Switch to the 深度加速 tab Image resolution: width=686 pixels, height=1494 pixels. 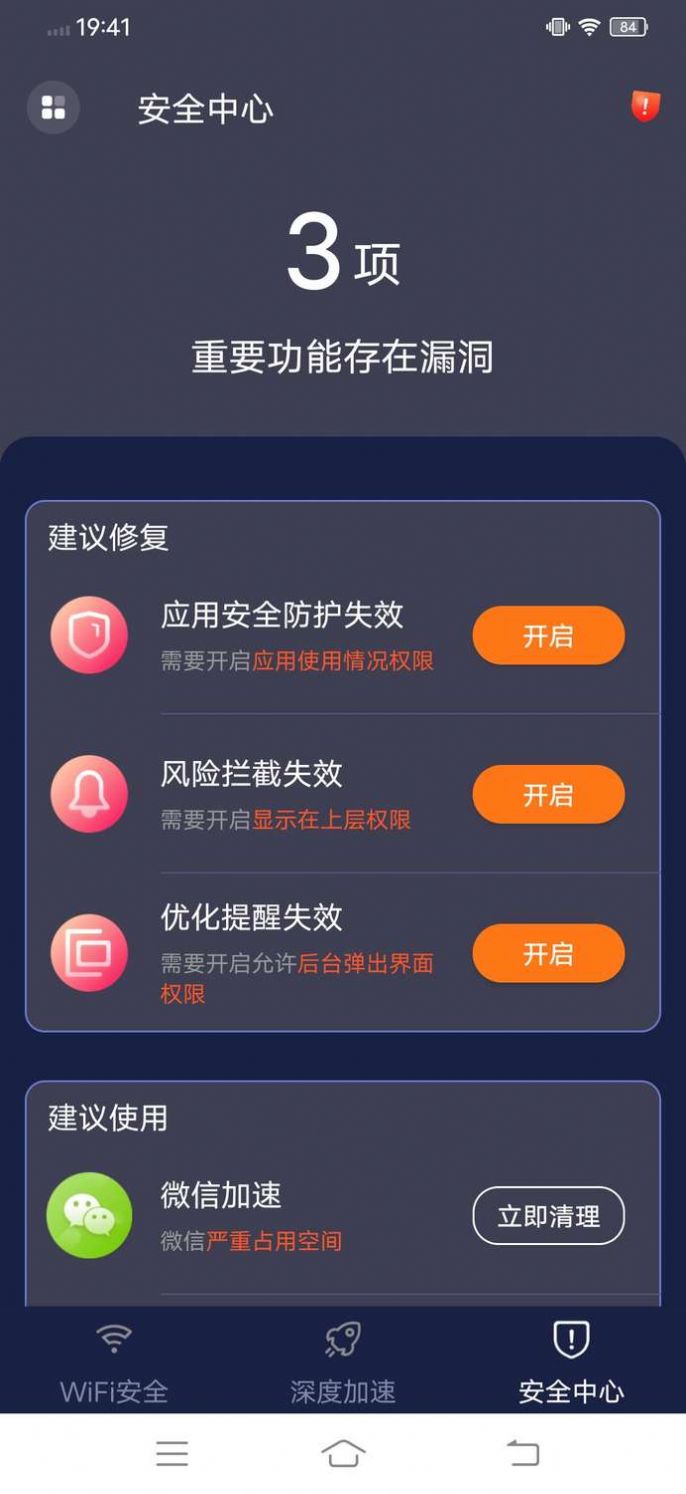[342, 1361]
